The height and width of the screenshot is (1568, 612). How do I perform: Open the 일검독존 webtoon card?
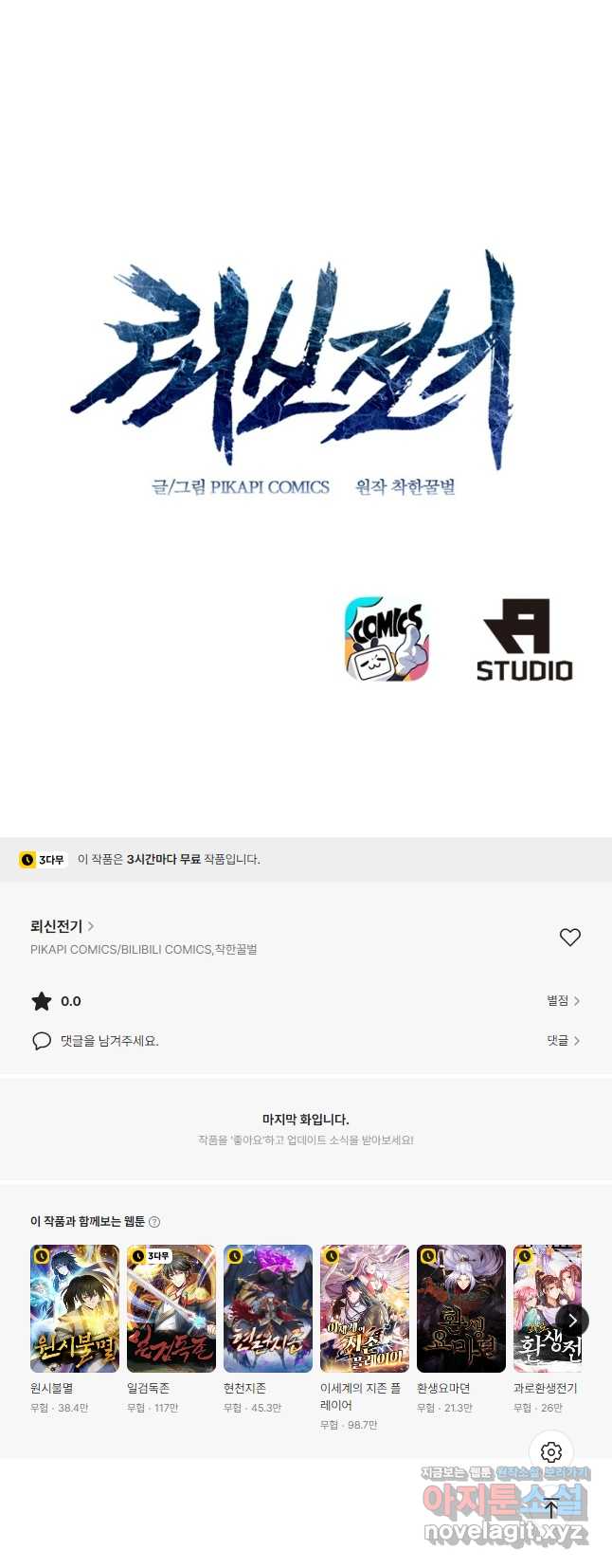click(171, 1308)
